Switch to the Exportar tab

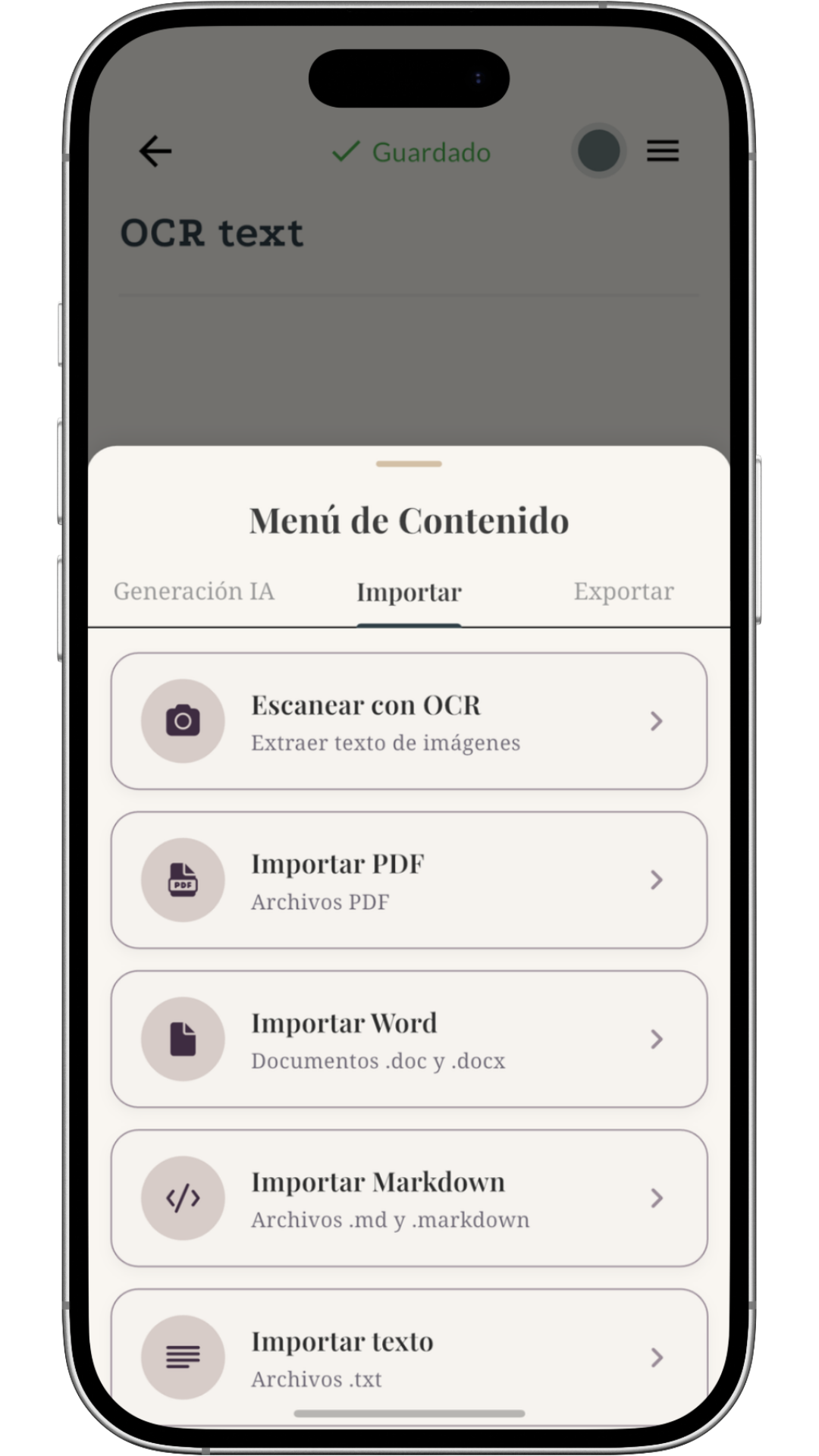coord(623,591)
